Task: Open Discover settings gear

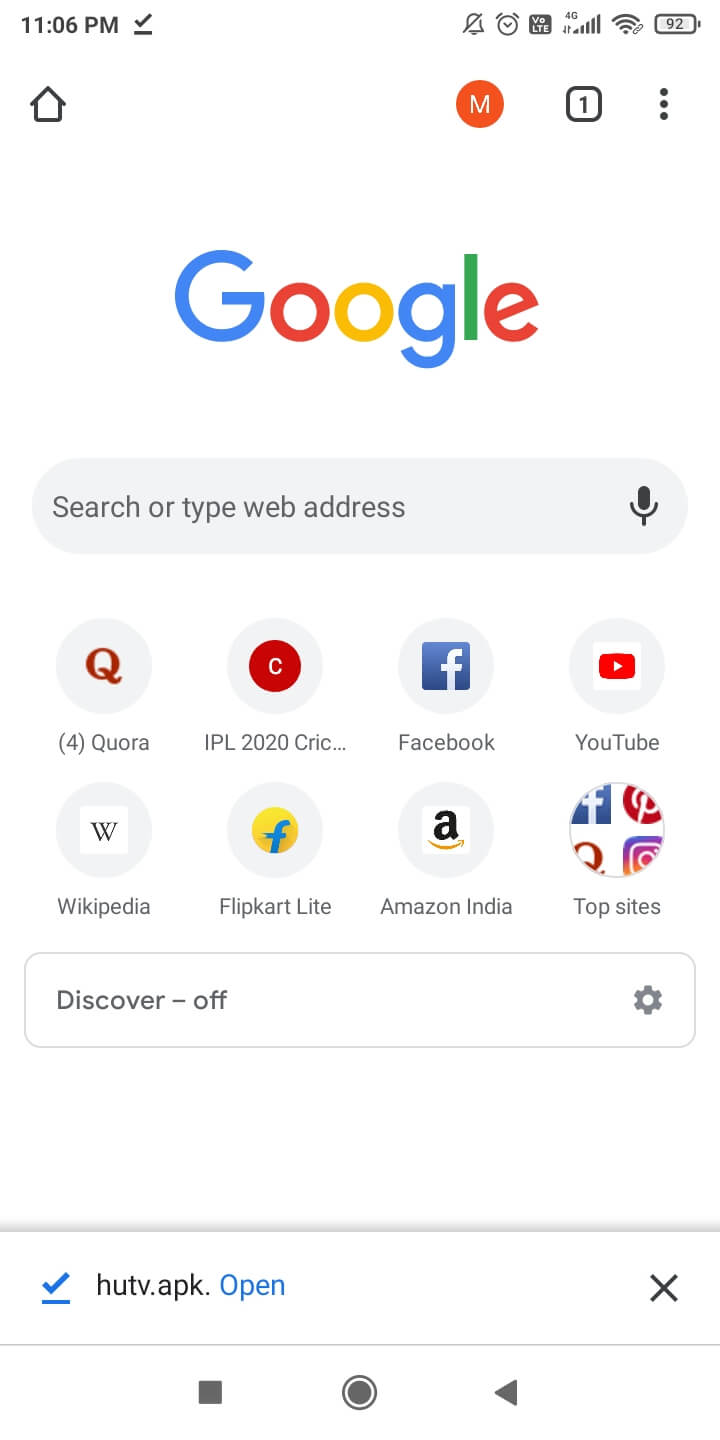Action: click(x=647, y=1000)
